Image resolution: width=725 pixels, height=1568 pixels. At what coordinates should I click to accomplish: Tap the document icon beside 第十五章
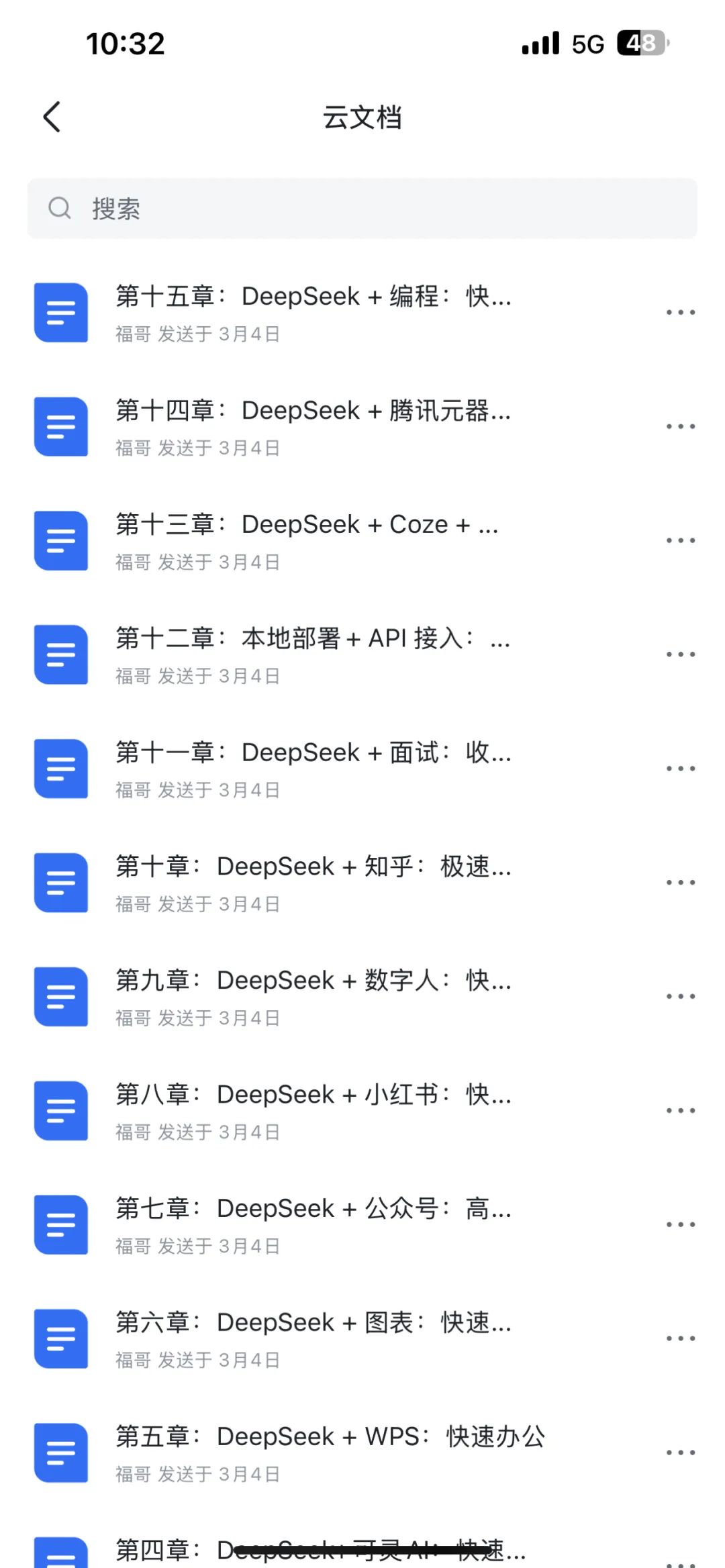(60, 312)
